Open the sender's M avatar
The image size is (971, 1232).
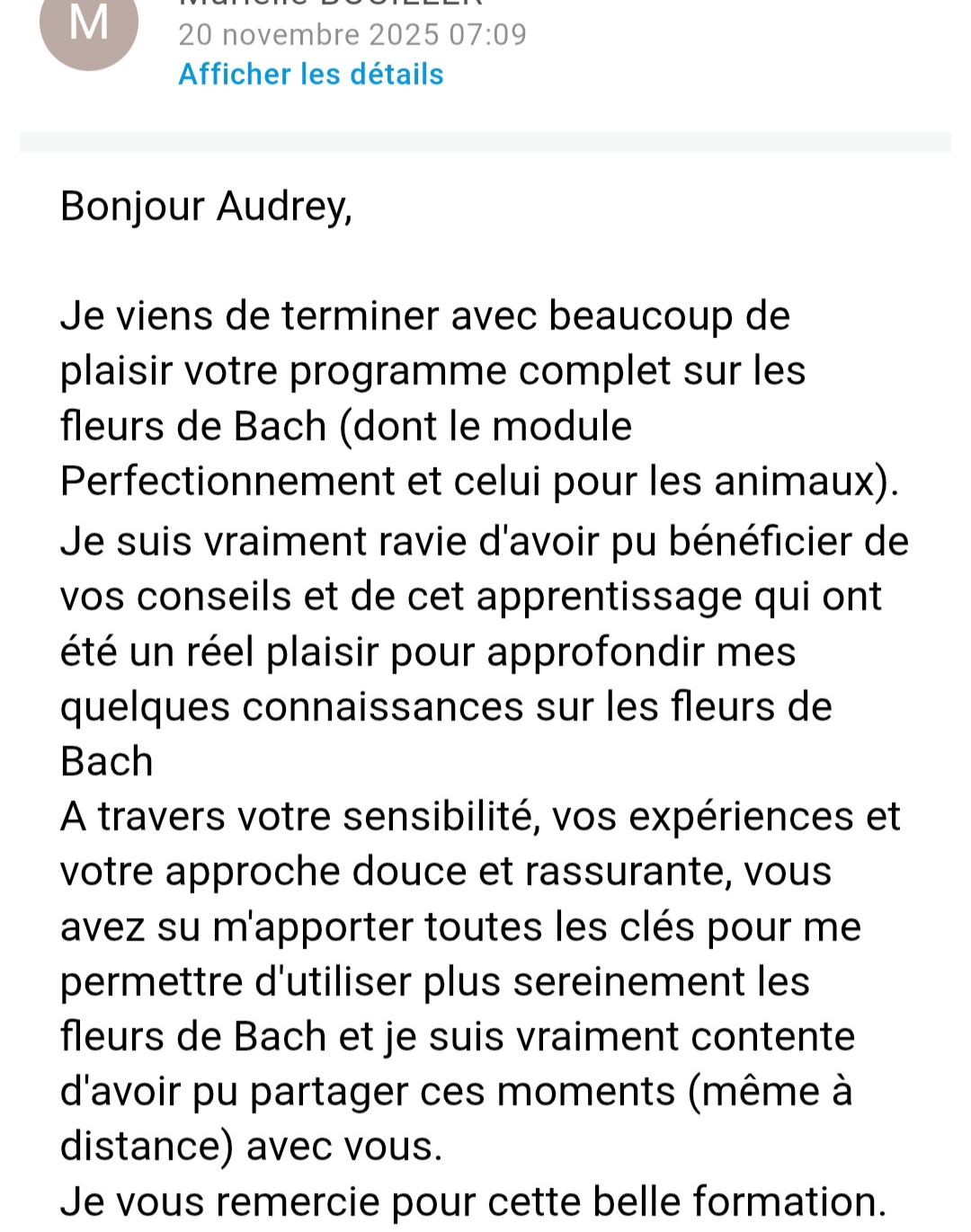[89, 25]
